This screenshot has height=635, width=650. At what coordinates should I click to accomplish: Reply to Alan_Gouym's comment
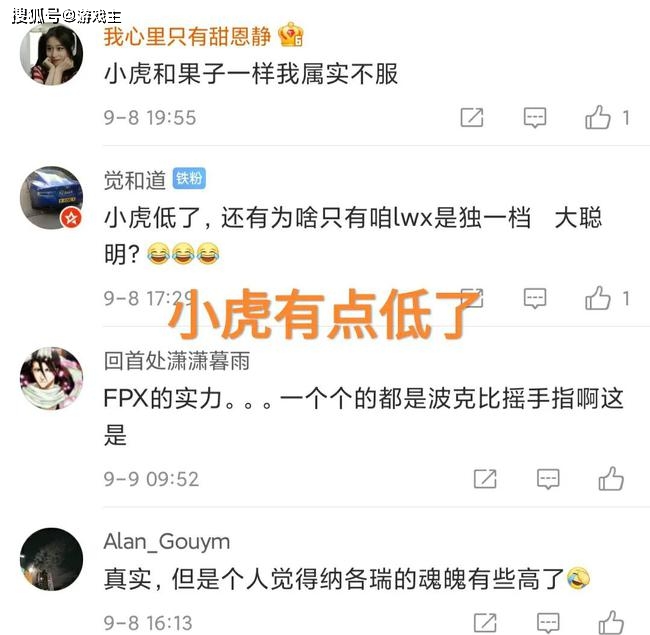(548, 621)
